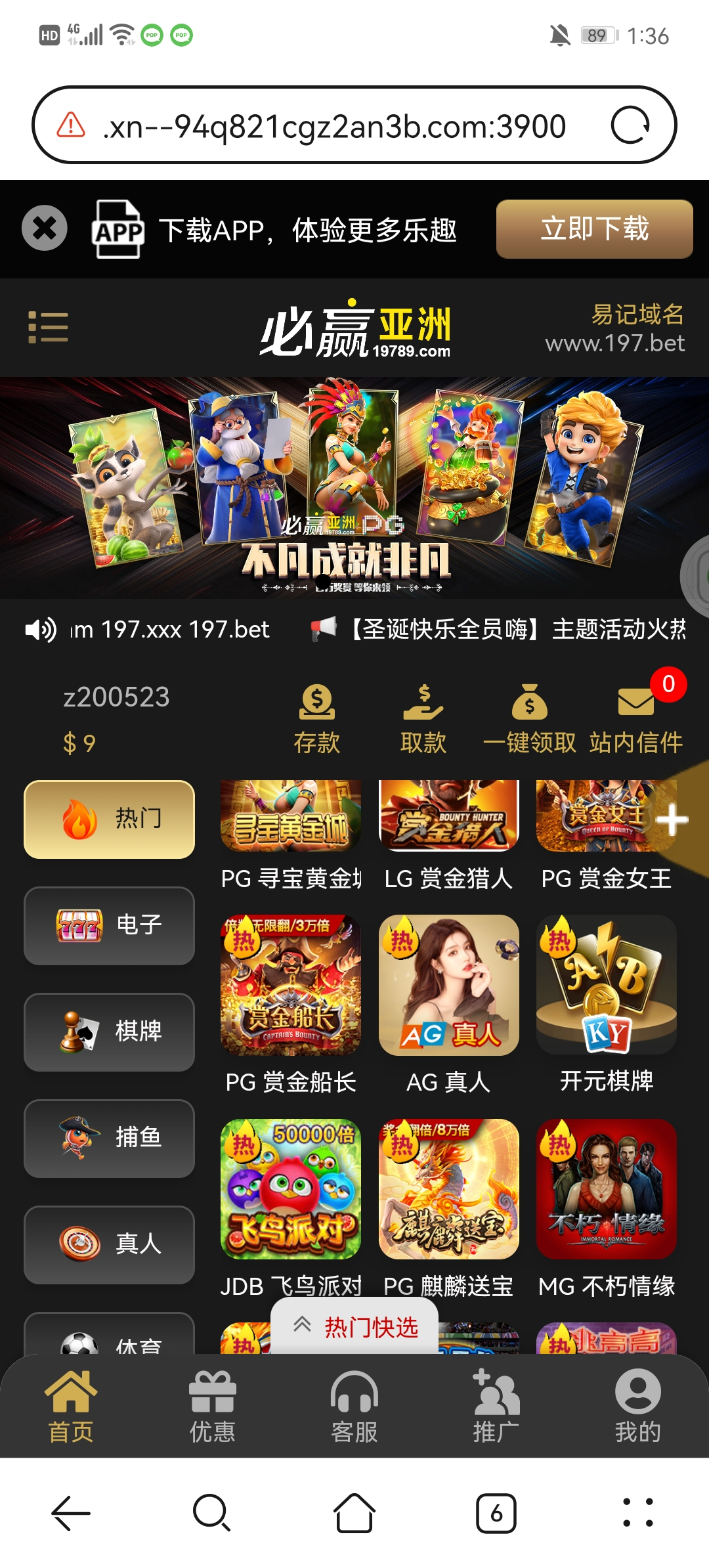Tap 一键领取 to claim all
The width and height of the screenshot is (709, 1568).
coord(529,718)
